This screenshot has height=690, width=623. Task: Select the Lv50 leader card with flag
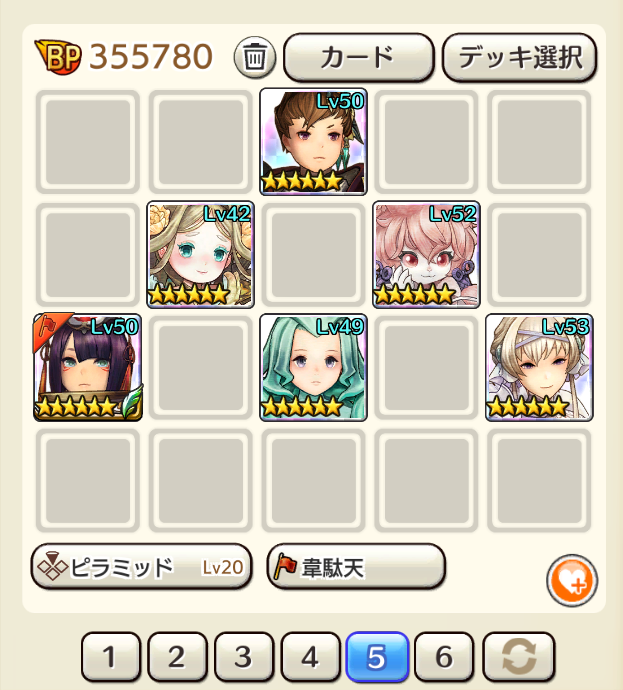87,367
